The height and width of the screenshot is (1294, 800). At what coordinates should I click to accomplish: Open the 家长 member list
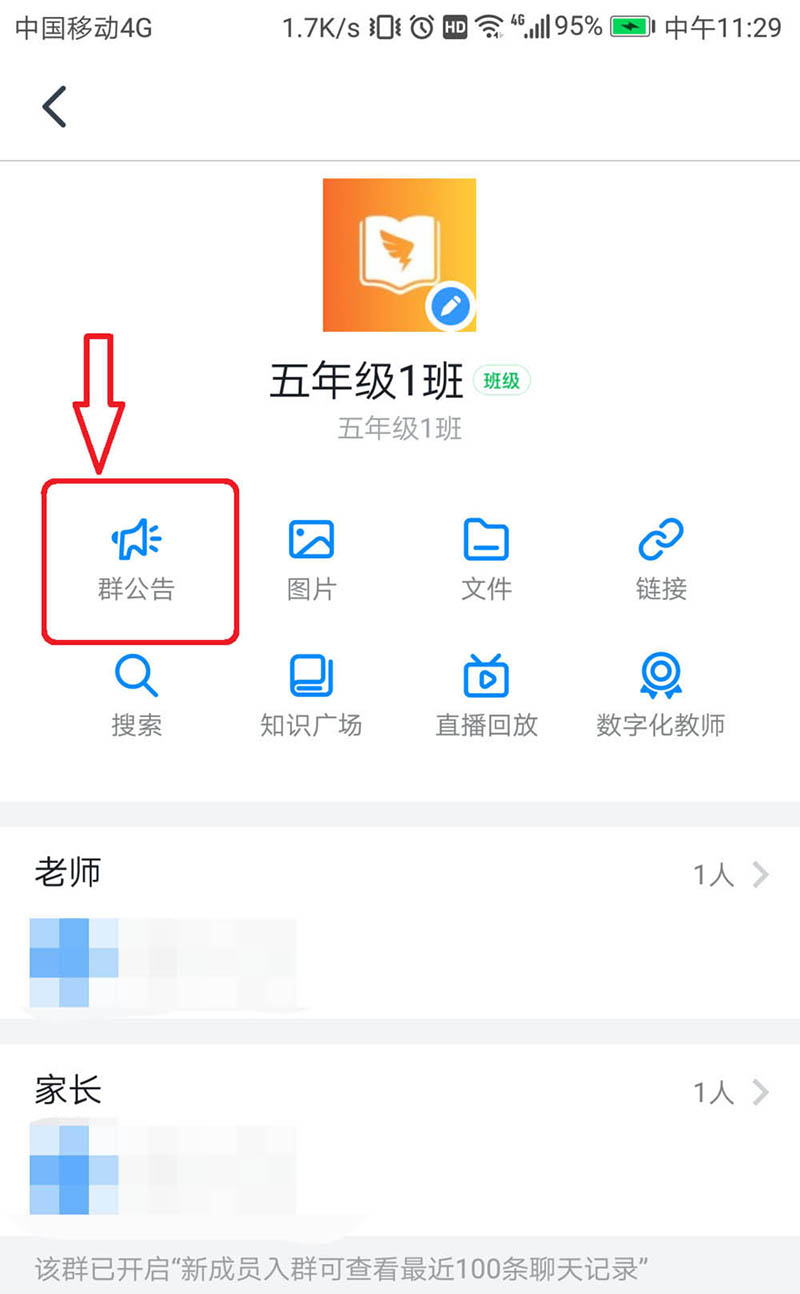tap(730, 1092)
